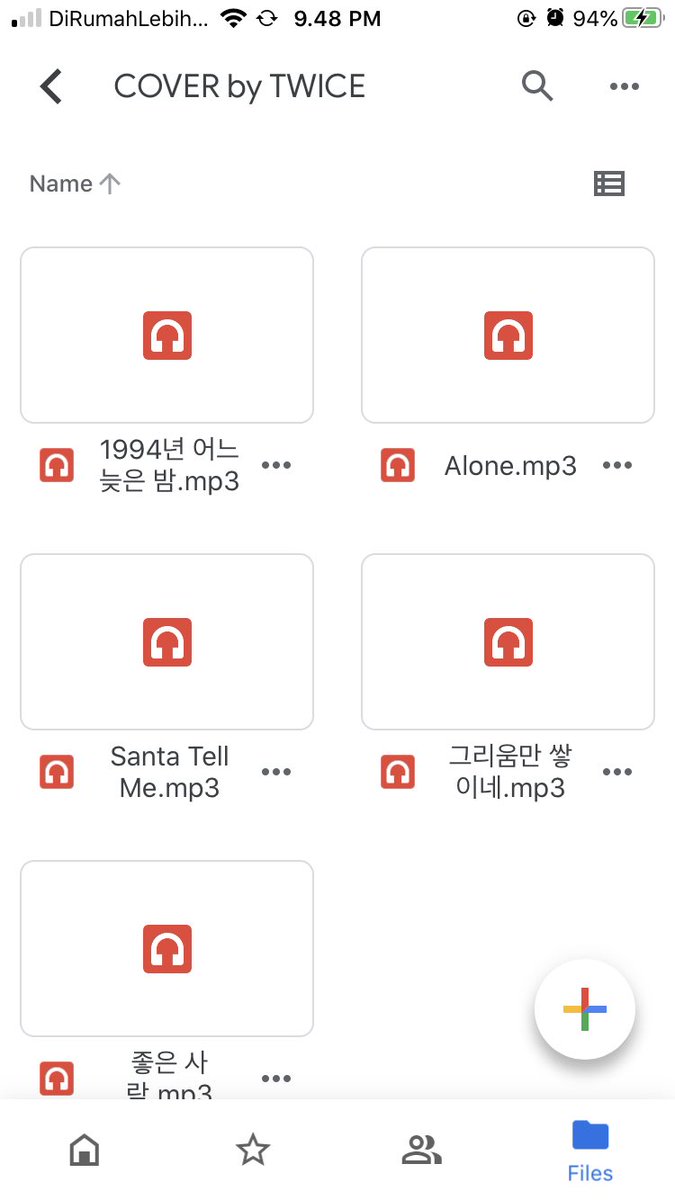675x1200 pixels.
Task: Open the 좋은 사람.mp3 file
Action: pyautogui.click(x=167, y=948)
